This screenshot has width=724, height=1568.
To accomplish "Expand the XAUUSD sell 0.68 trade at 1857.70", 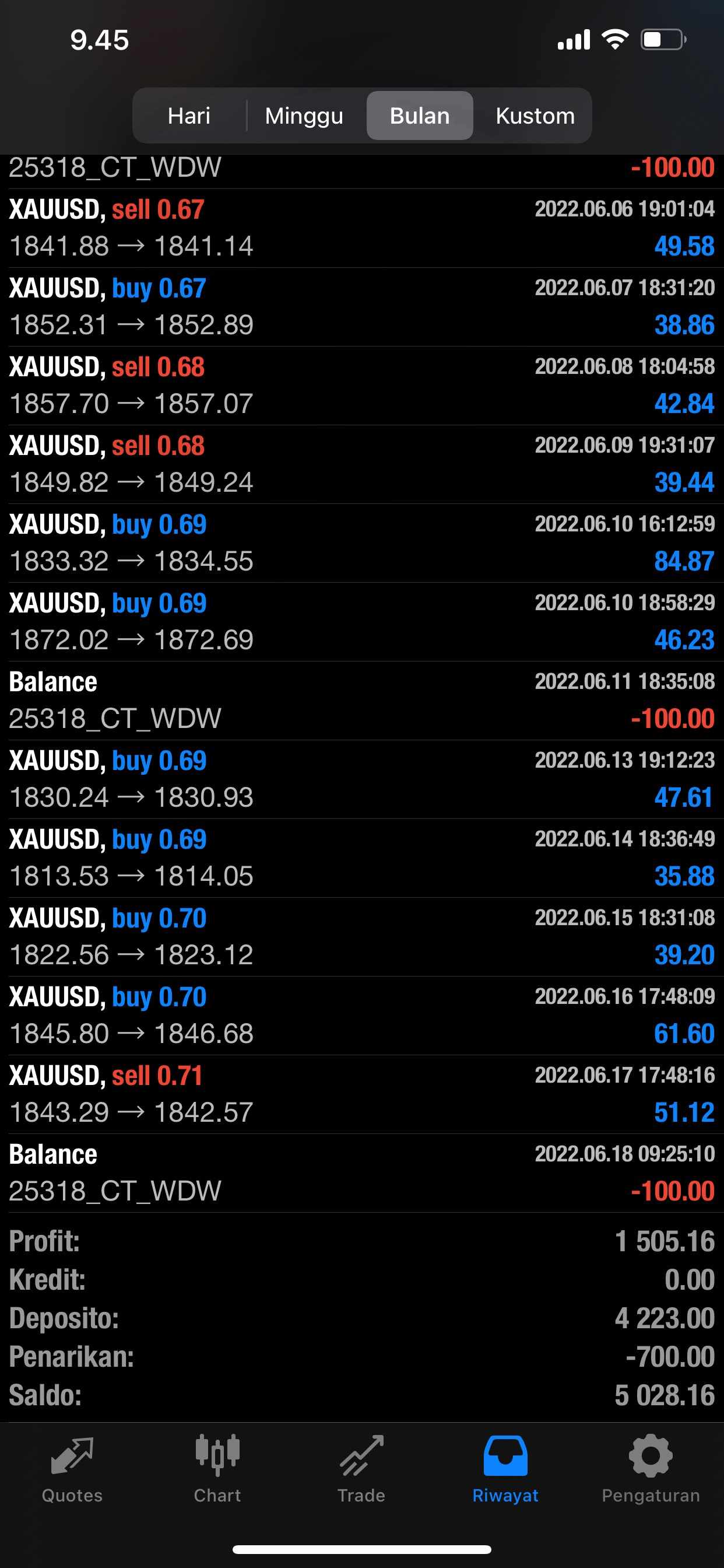I will (x=361, y=386).
